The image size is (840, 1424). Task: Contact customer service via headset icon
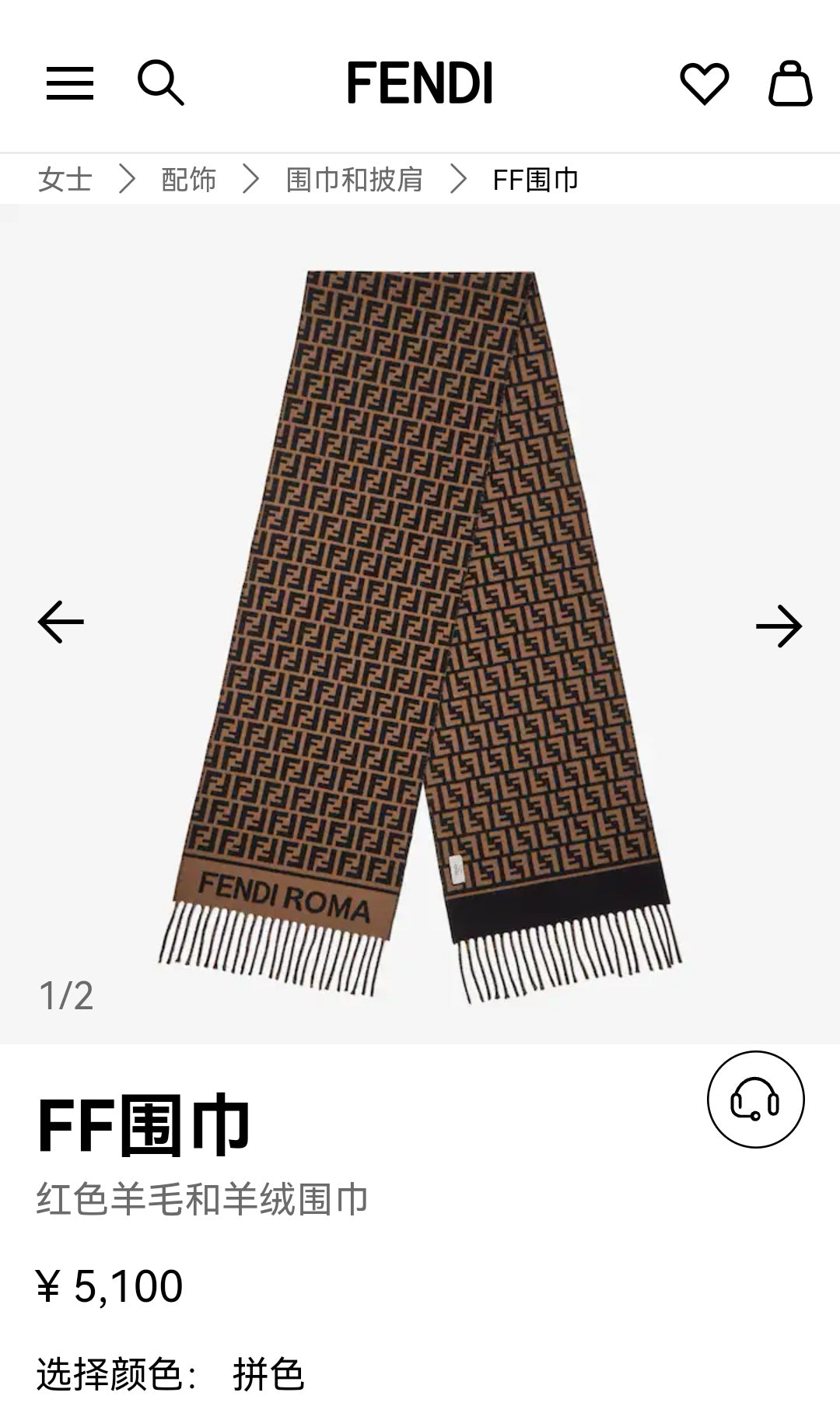tap(755, 1099)
